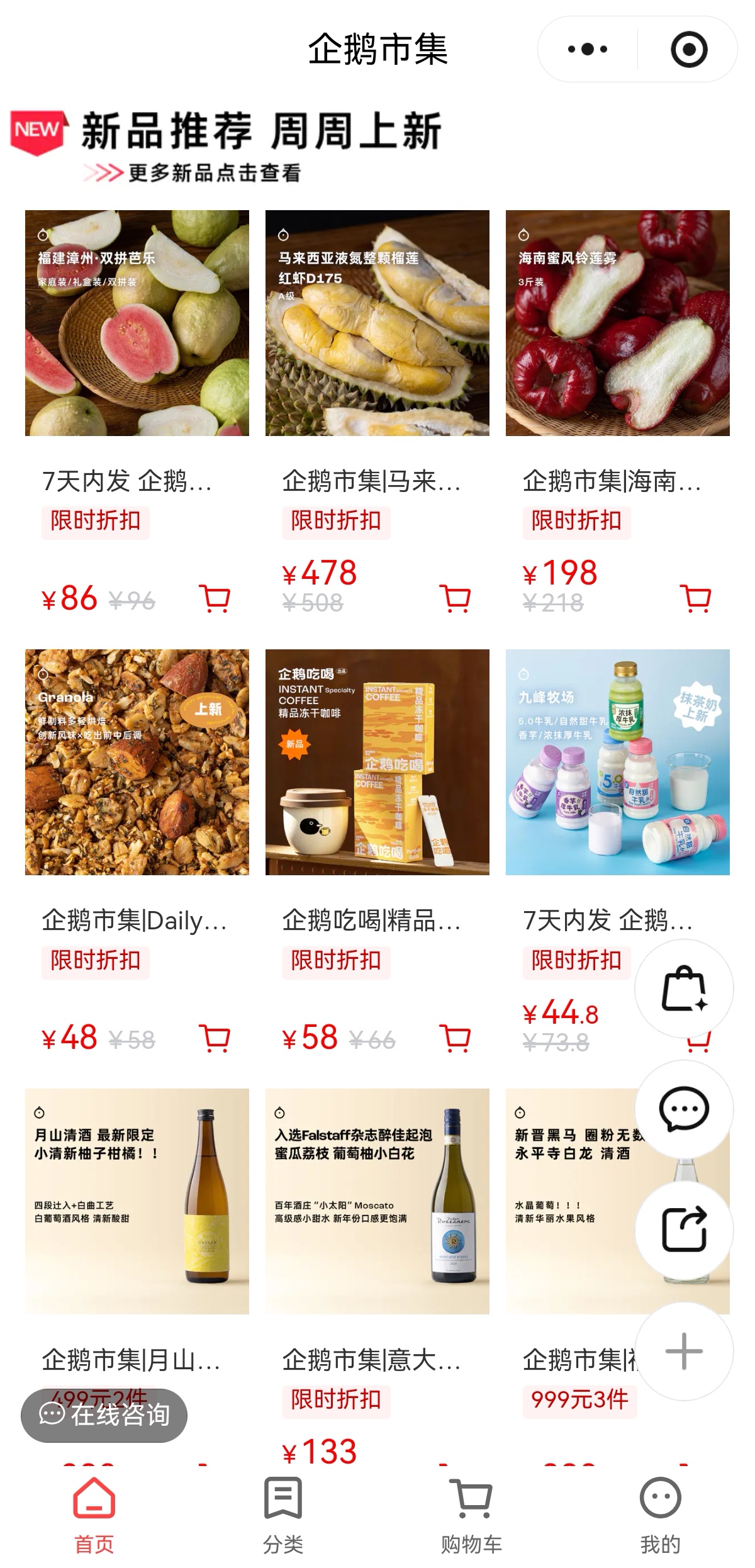
Task: Add the ¥86 guava to cart
Action: (215, 598)
